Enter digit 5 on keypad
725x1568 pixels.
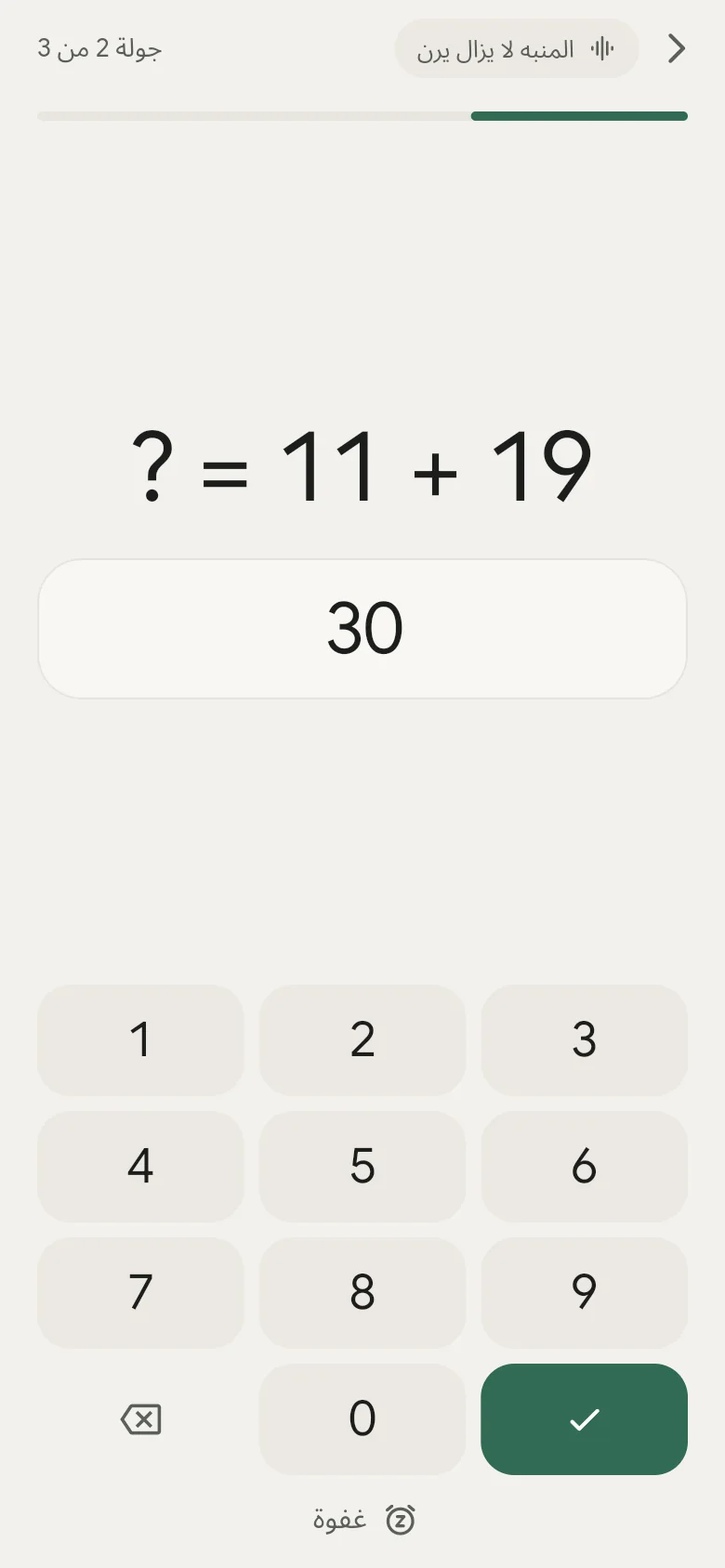(362, 1166)
